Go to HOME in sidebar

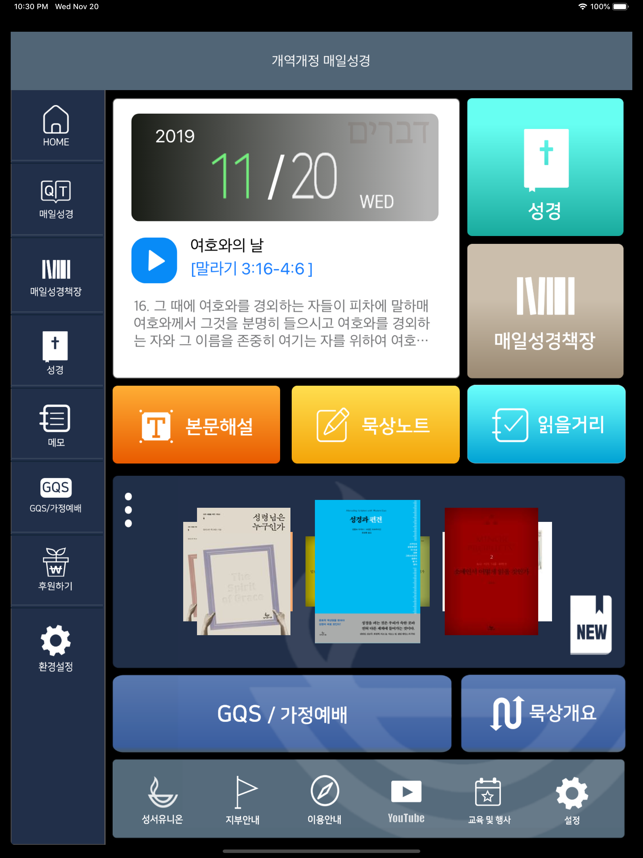click(x=56, y=127)
